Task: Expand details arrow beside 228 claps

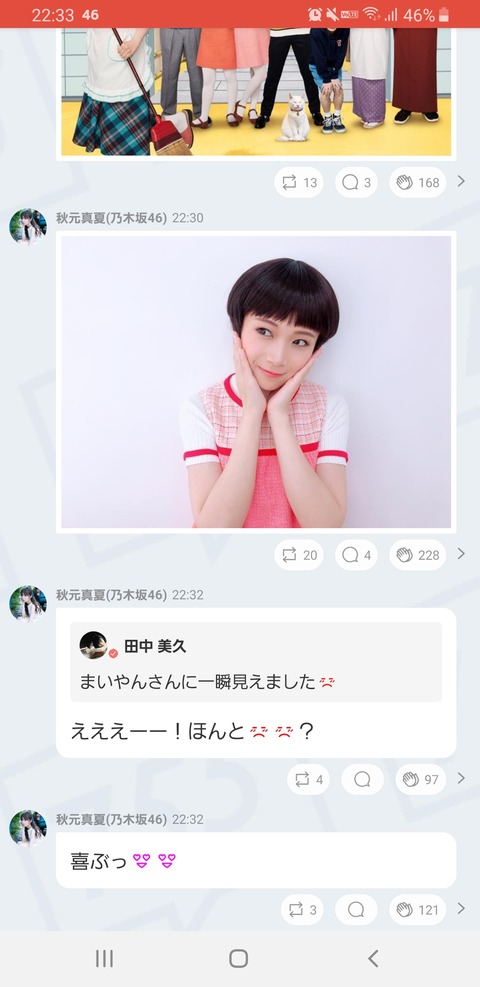Action: tap(461, 554)
